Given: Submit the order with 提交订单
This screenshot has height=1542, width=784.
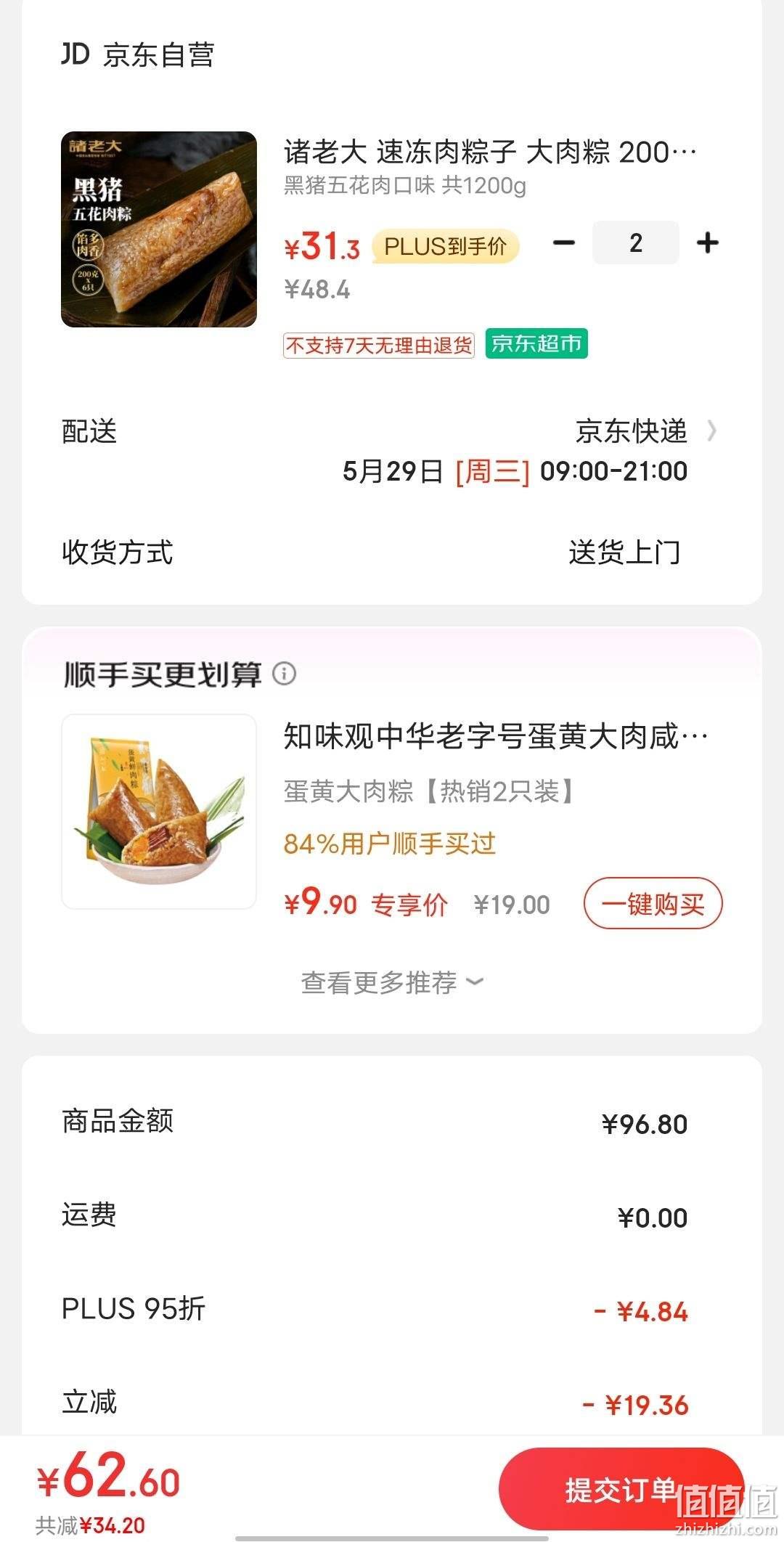Looking at the screenshot, I should (x=621, y=1490).
